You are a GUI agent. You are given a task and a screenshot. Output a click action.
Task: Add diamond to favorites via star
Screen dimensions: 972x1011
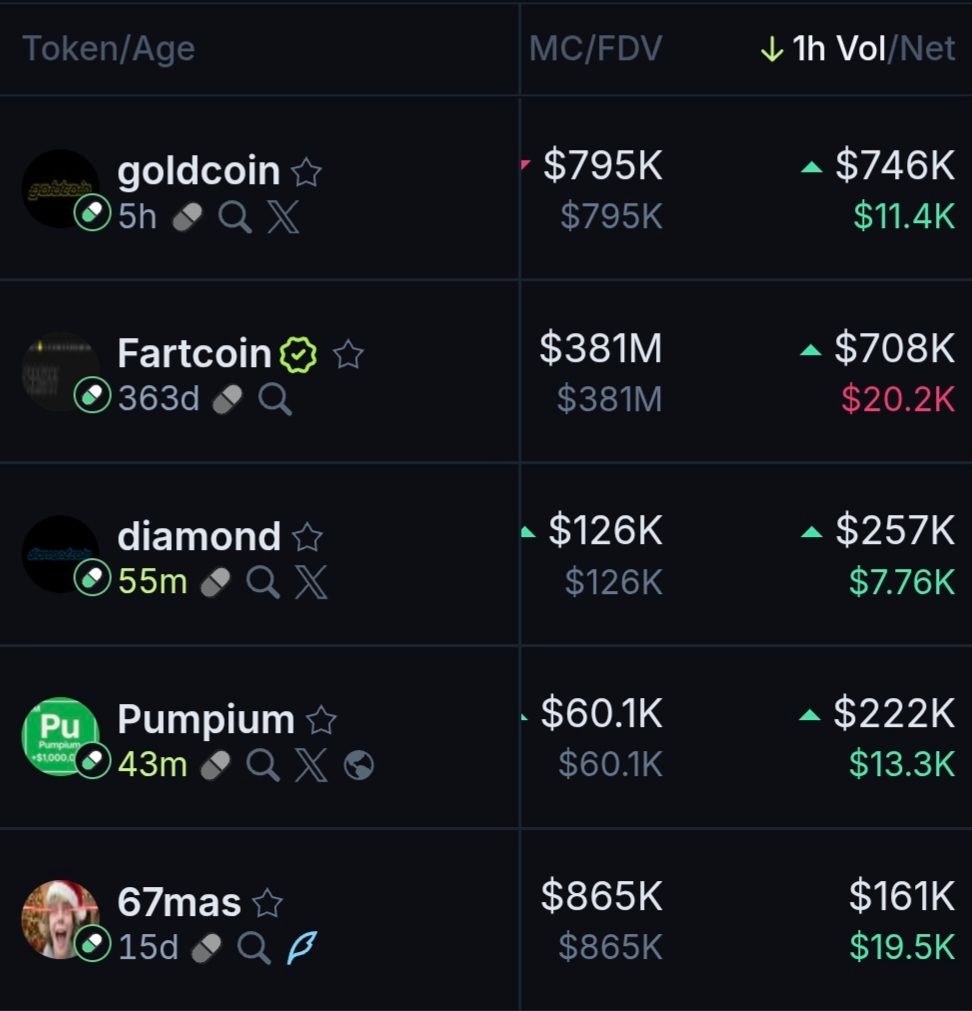307,538
